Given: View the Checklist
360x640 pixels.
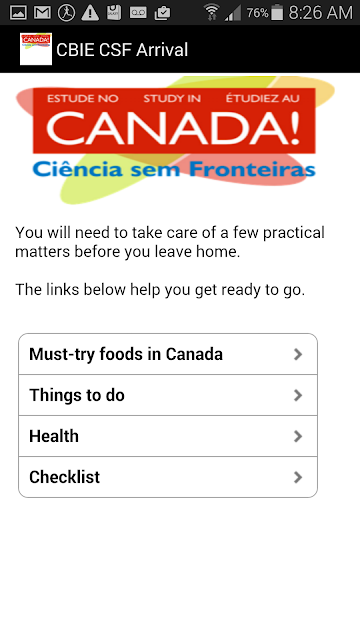Looking at the screenshot, I should click(x=168, y=477).
